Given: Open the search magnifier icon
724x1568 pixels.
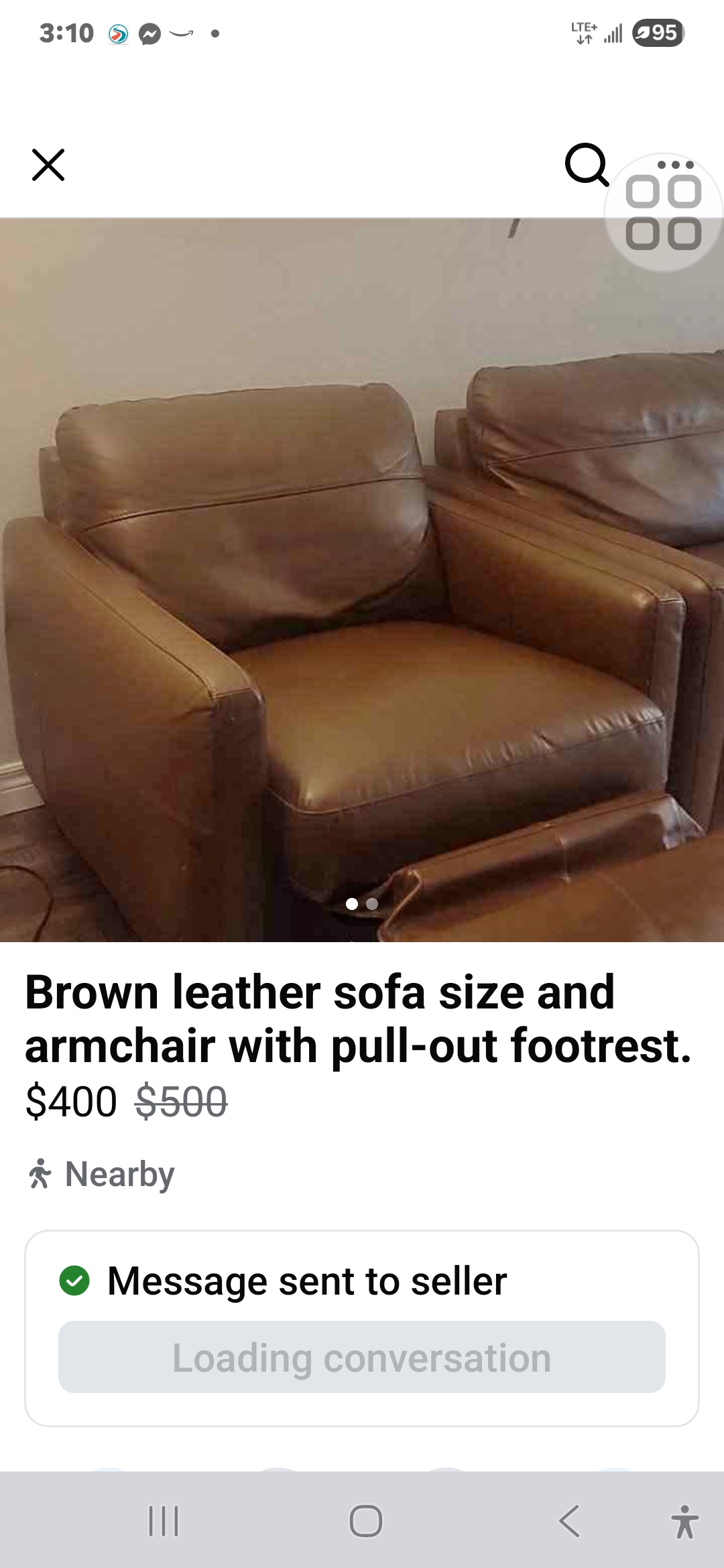Looking at the screenshot, I should pos(587,164).
